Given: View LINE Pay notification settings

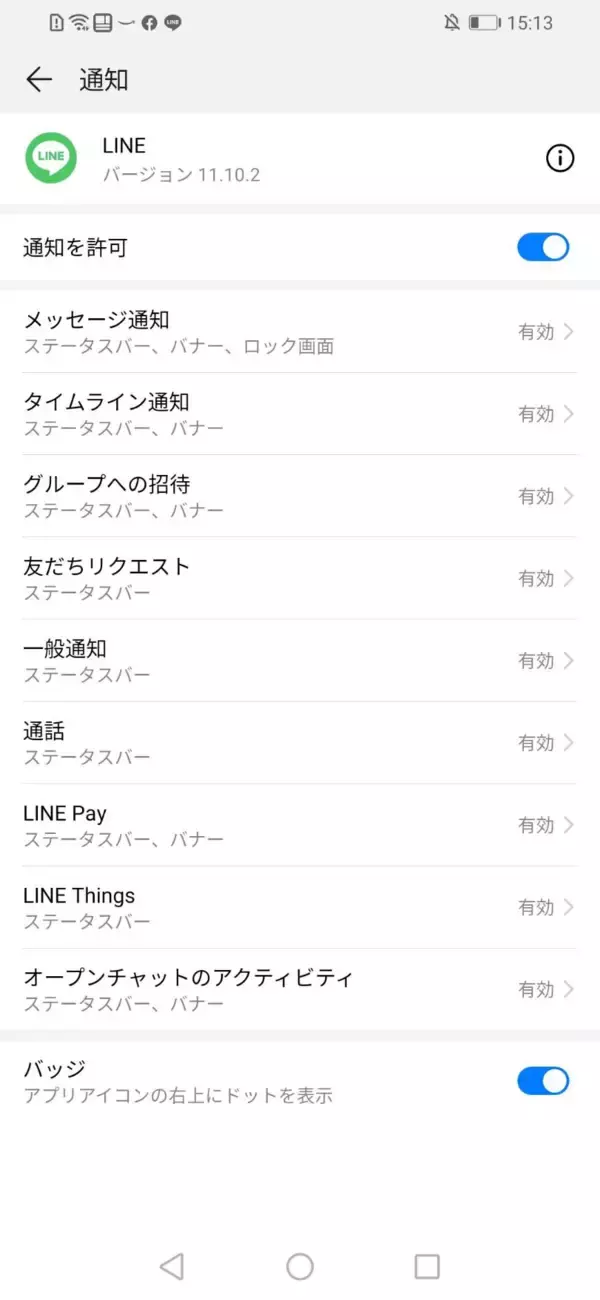Looking at the screenshot, I should click(x=300, y=825).
